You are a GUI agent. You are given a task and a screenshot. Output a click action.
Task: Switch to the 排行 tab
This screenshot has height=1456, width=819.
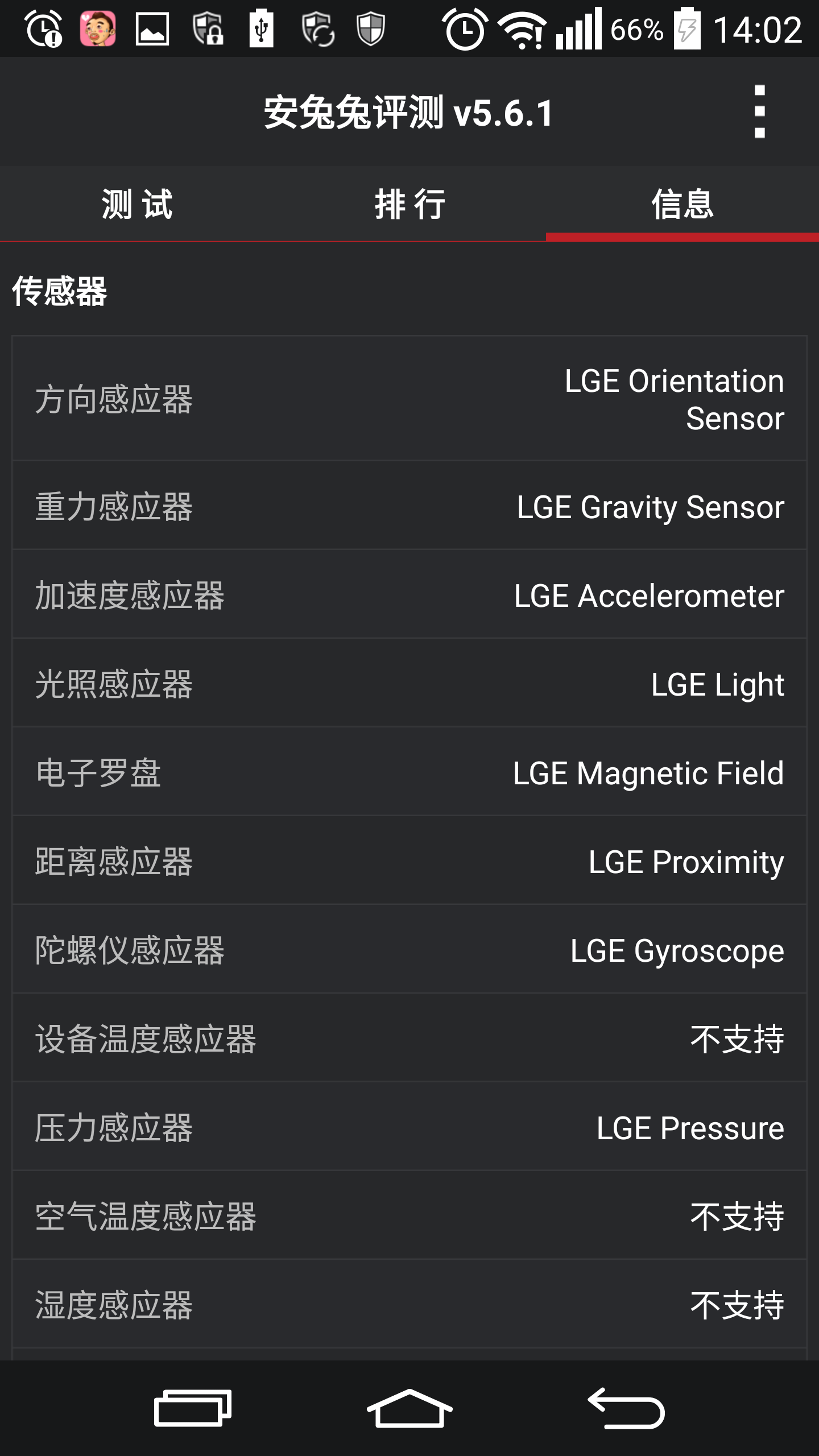409,204
